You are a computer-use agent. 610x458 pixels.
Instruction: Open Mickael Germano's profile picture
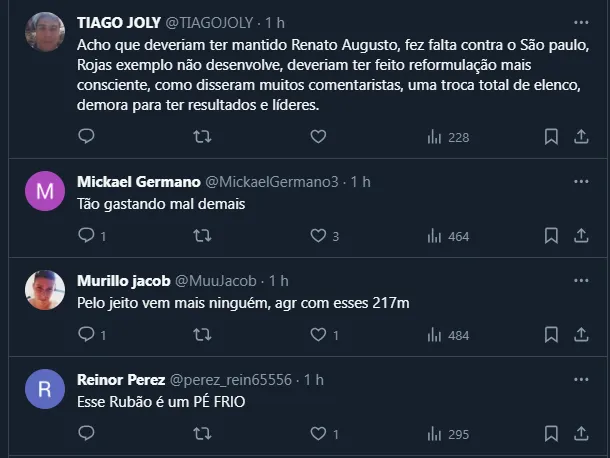[x=45, y=191]
